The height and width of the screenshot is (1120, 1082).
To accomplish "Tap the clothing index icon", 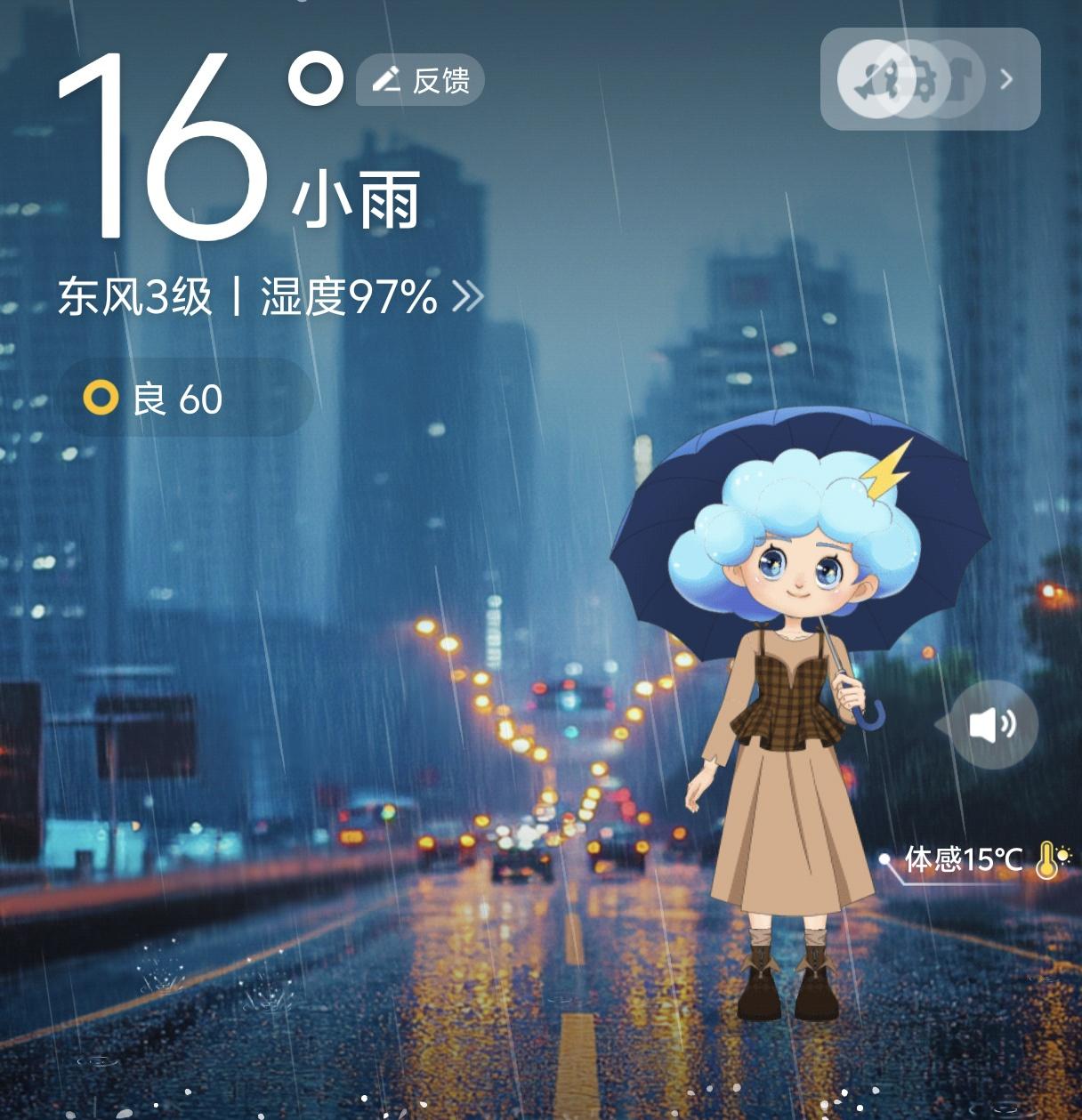I will [x=961, y=80].
